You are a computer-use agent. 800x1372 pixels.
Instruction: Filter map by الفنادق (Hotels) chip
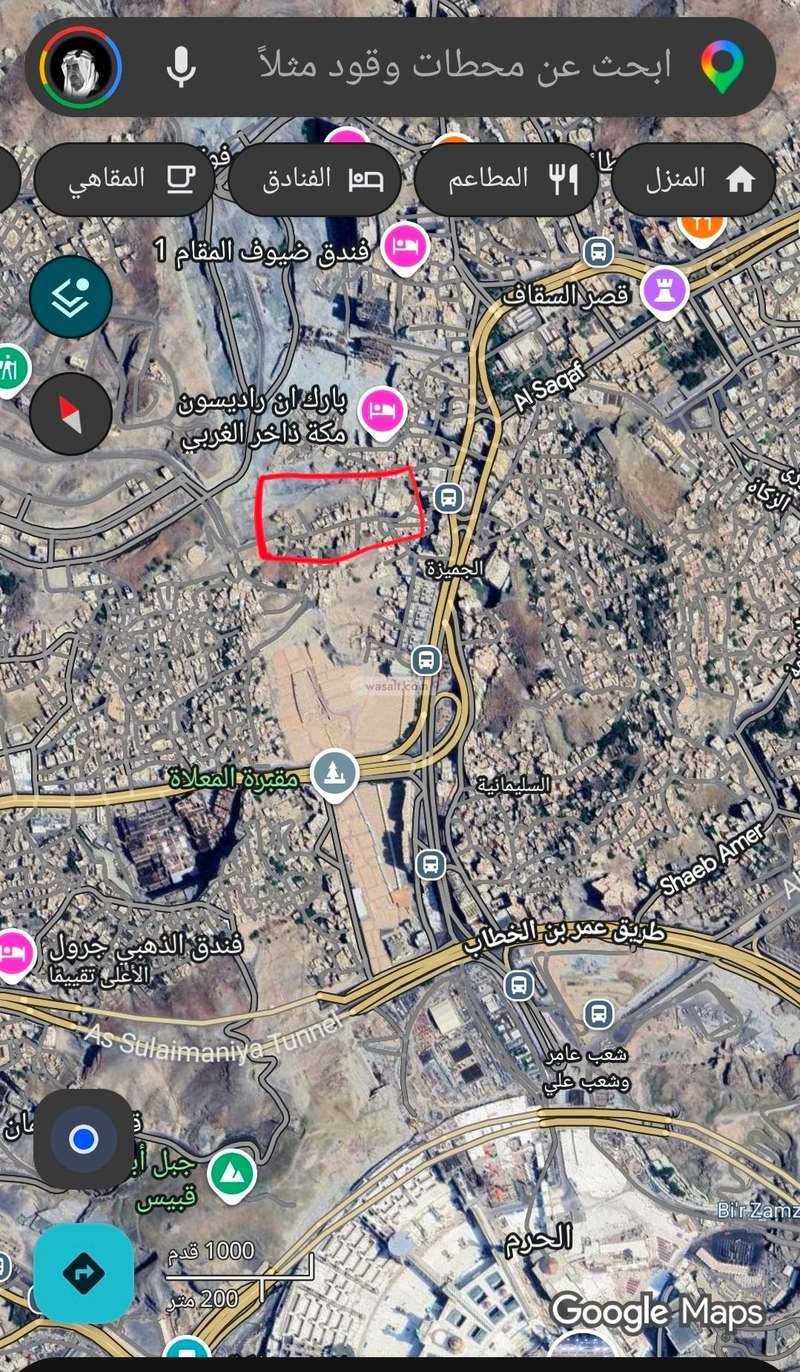[315, 179]
